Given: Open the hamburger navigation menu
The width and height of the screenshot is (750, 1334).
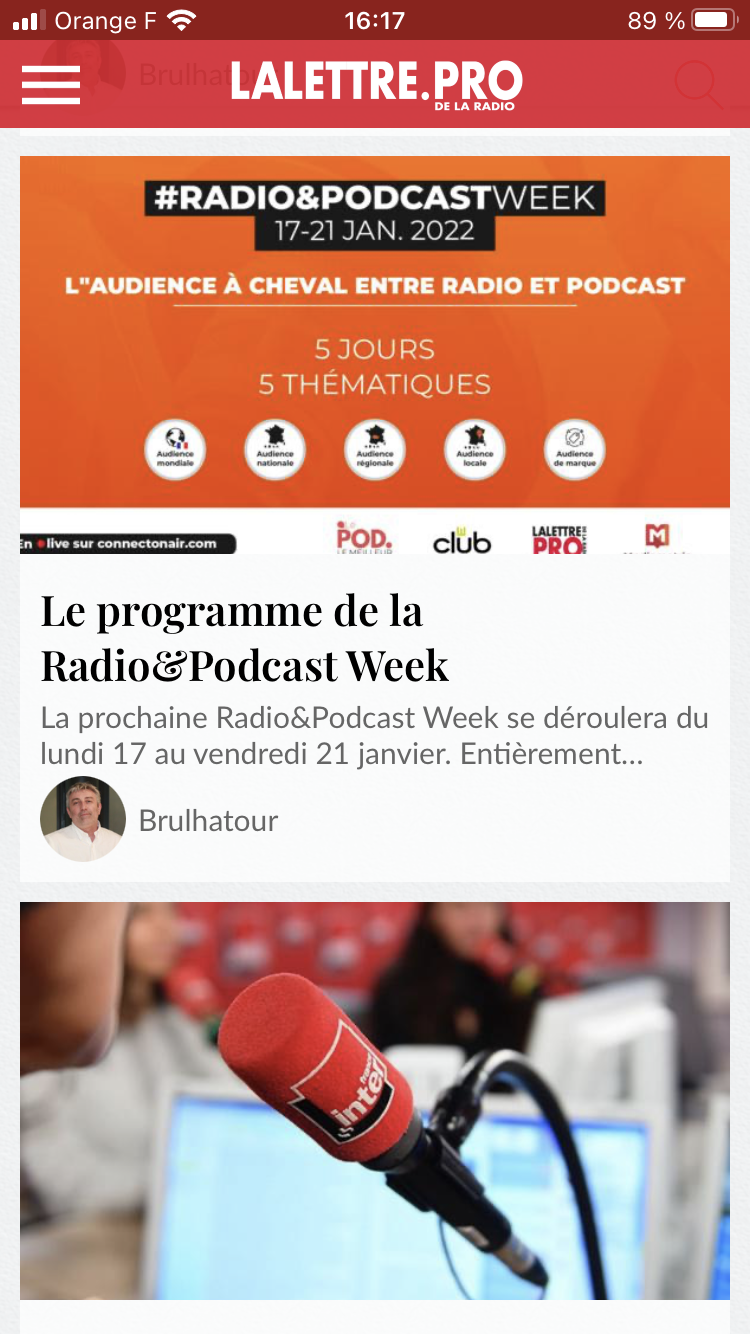Looking at the screenshot, I should pyautogui.click(x=50, y=84).
